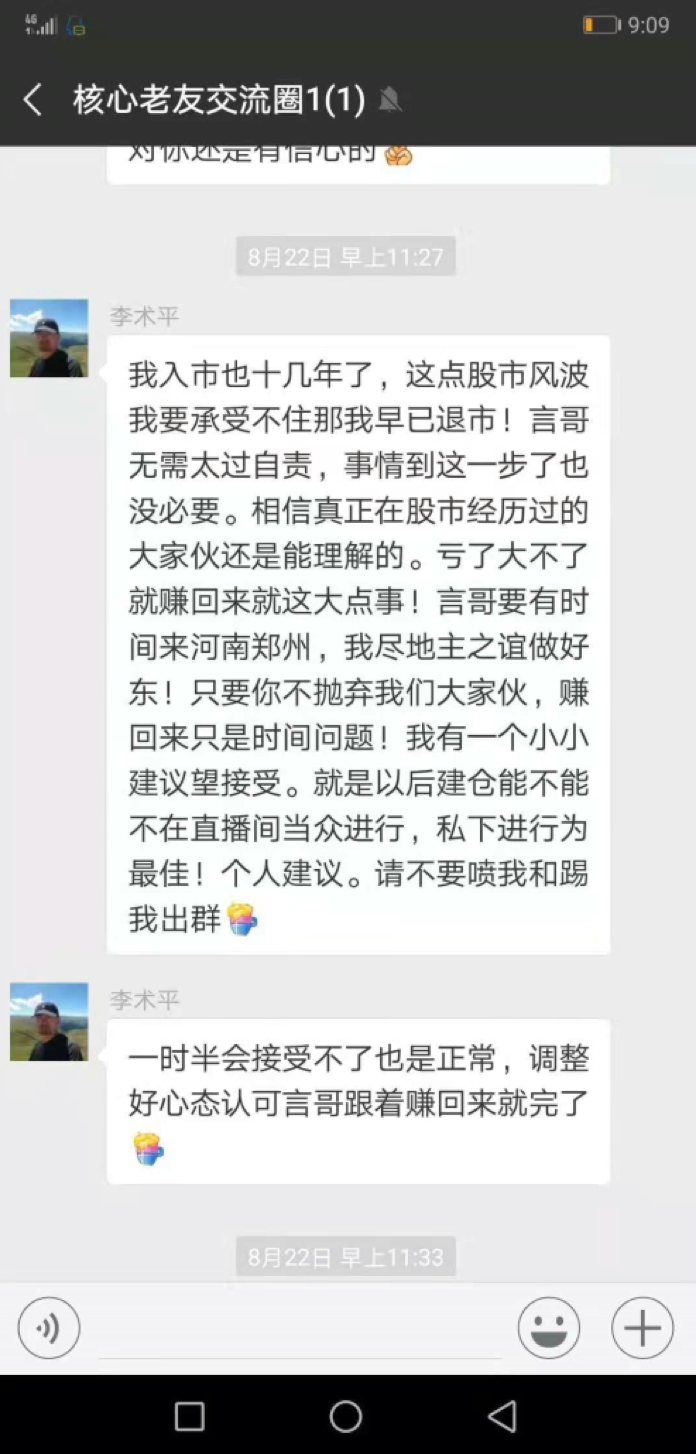Tap the system home button
The width and height of the screenshot is (696, 1454).
coord(346,1415)
